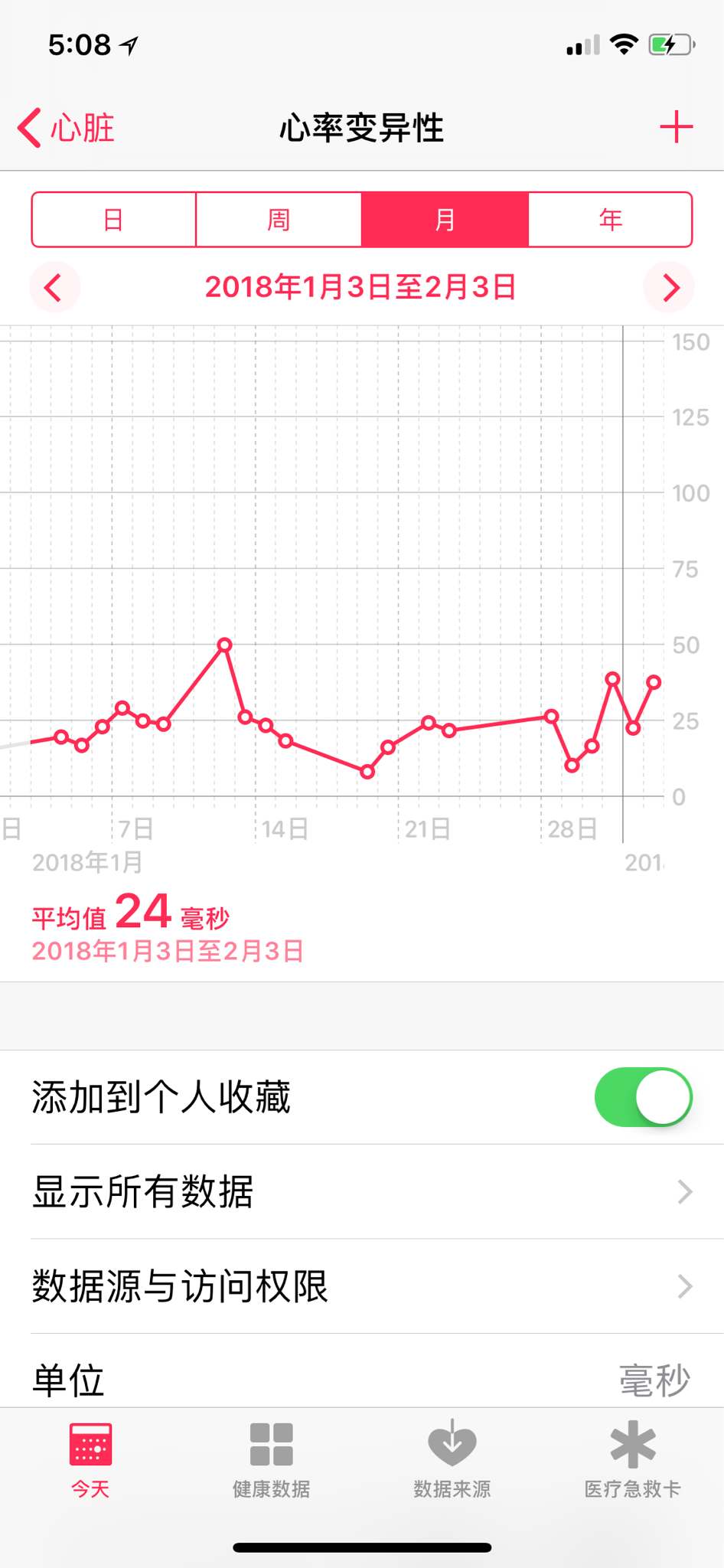Show the next month's range
This screenshot has height=1568, width=724.
tap(670, 288)
